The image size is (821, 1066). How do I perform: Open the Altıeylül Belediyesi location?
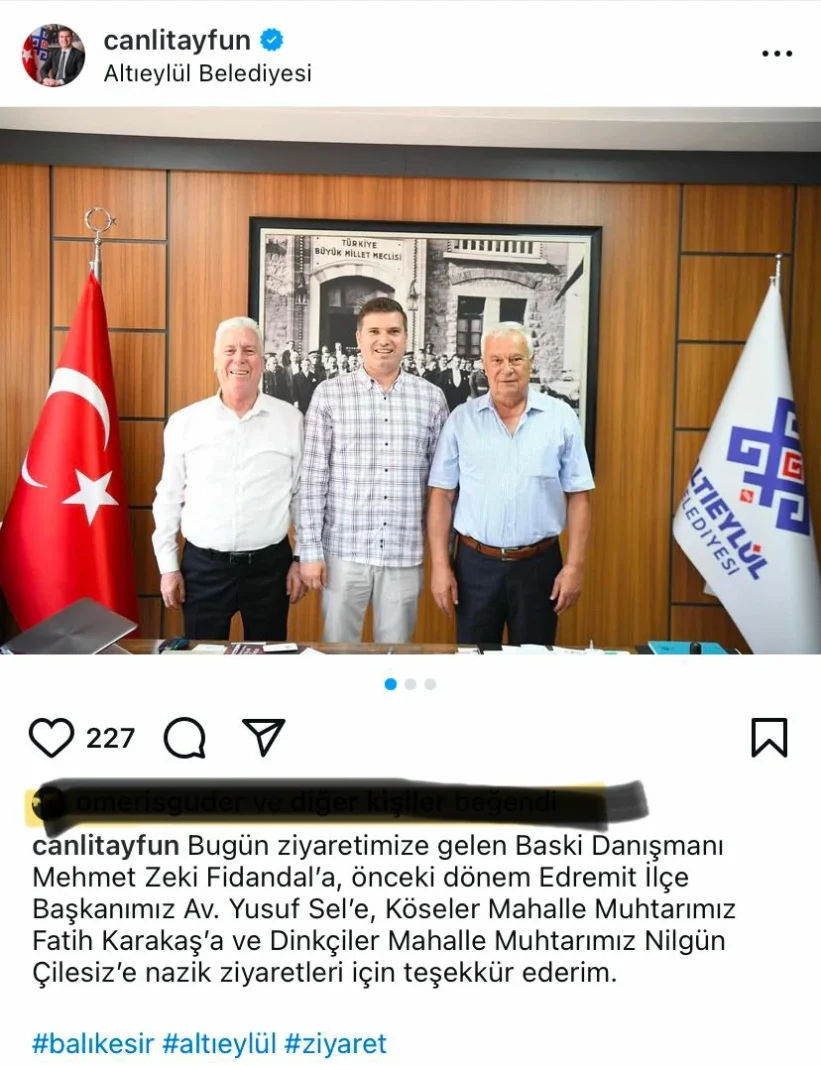point(208,73)
